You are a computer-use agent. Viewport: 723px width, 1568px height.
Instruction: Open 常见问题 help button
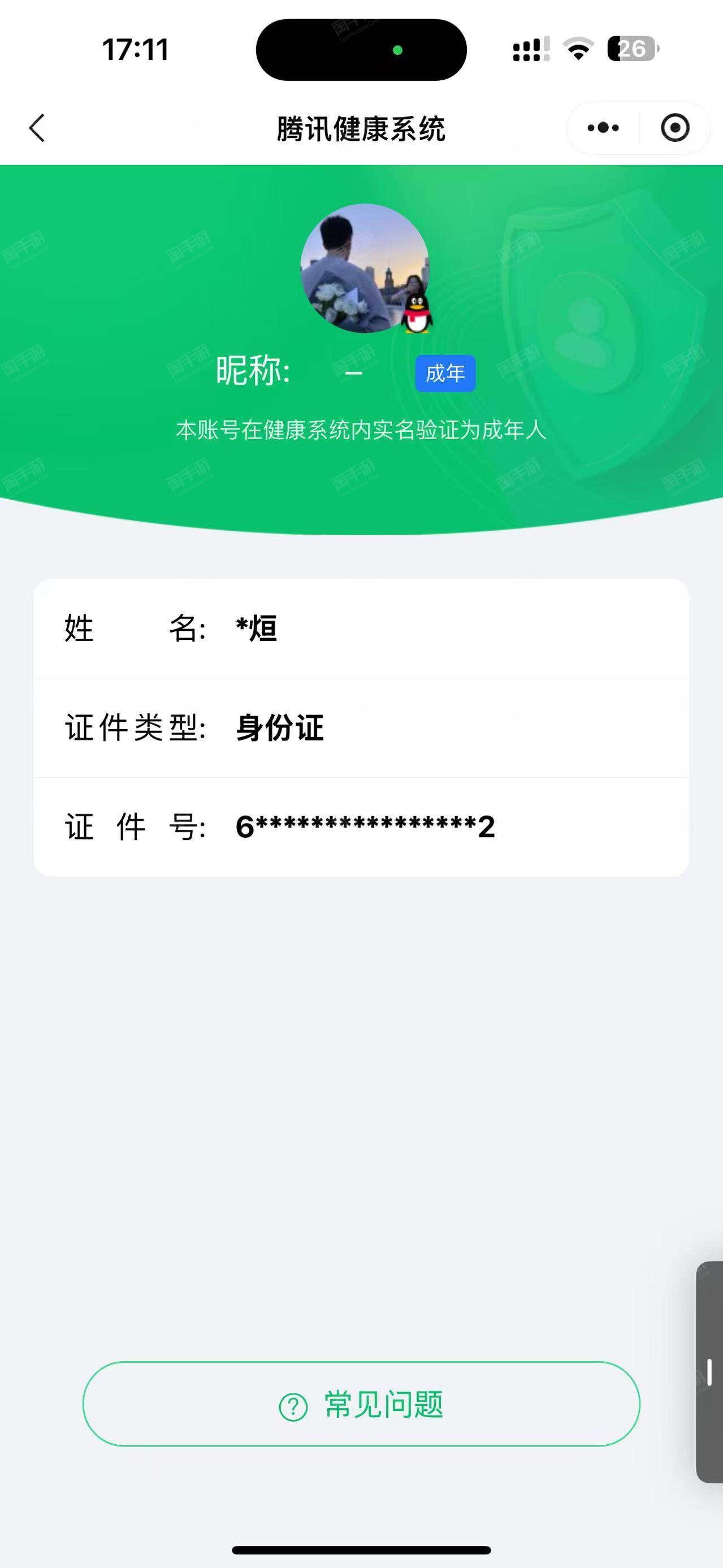361,1404
